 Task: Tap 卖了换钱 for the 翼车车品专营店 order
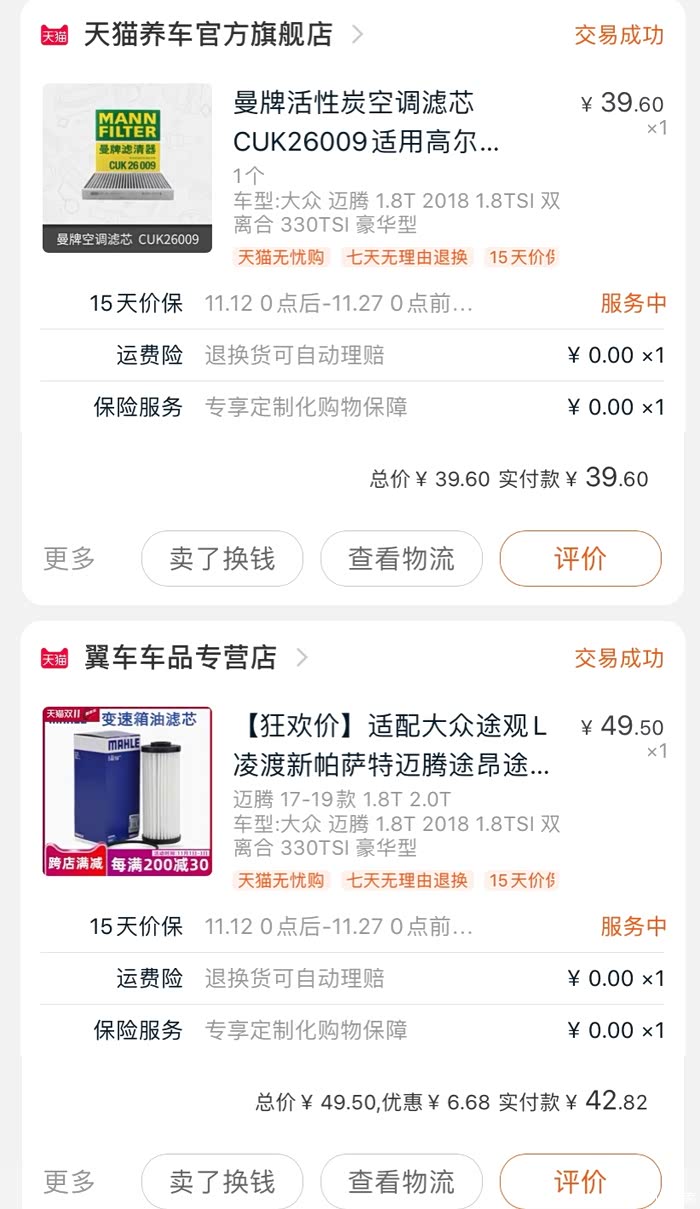click(x=222, y=1181)
